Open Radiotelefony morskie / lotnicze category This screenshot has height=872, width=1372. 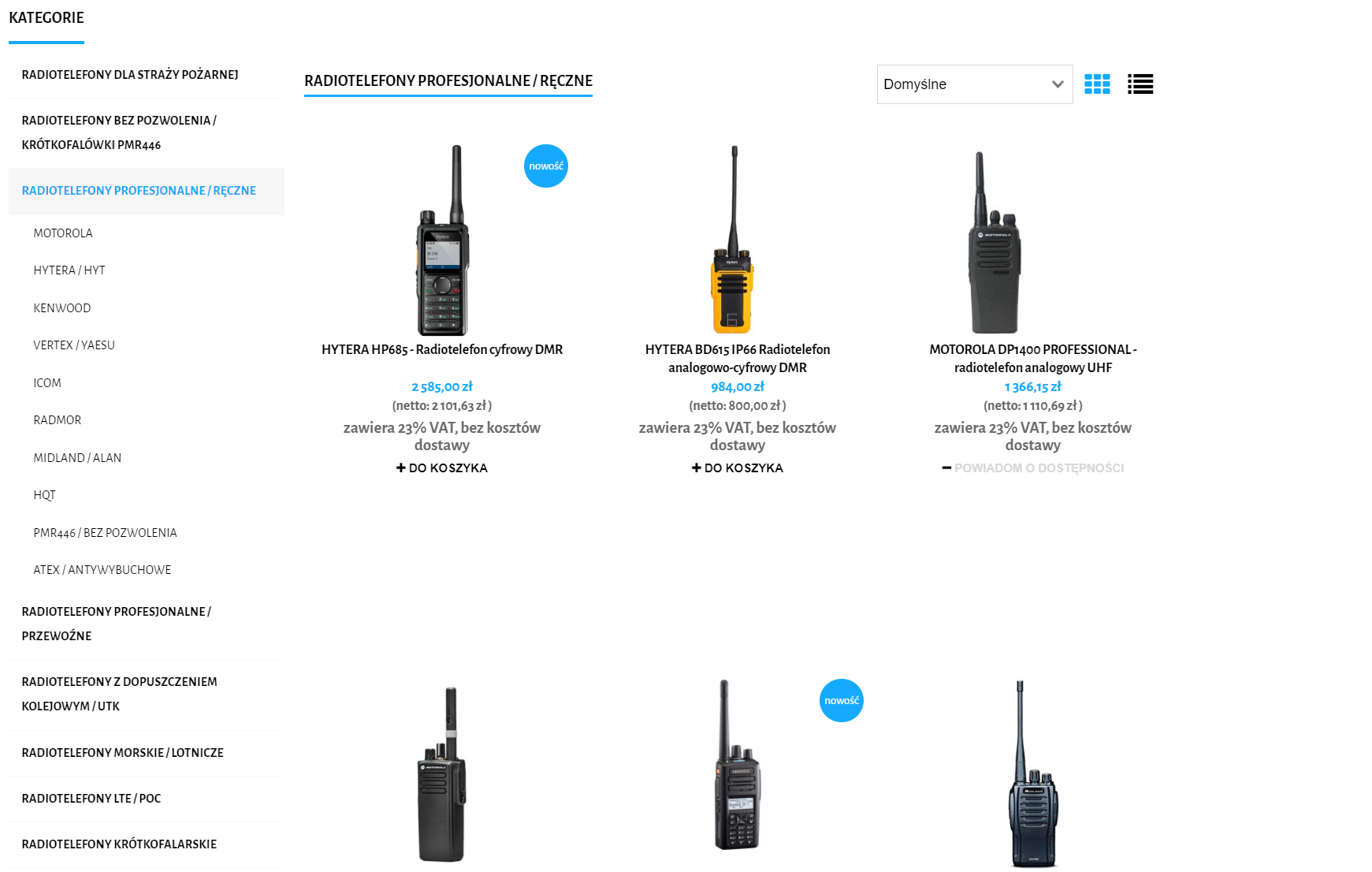123,753
